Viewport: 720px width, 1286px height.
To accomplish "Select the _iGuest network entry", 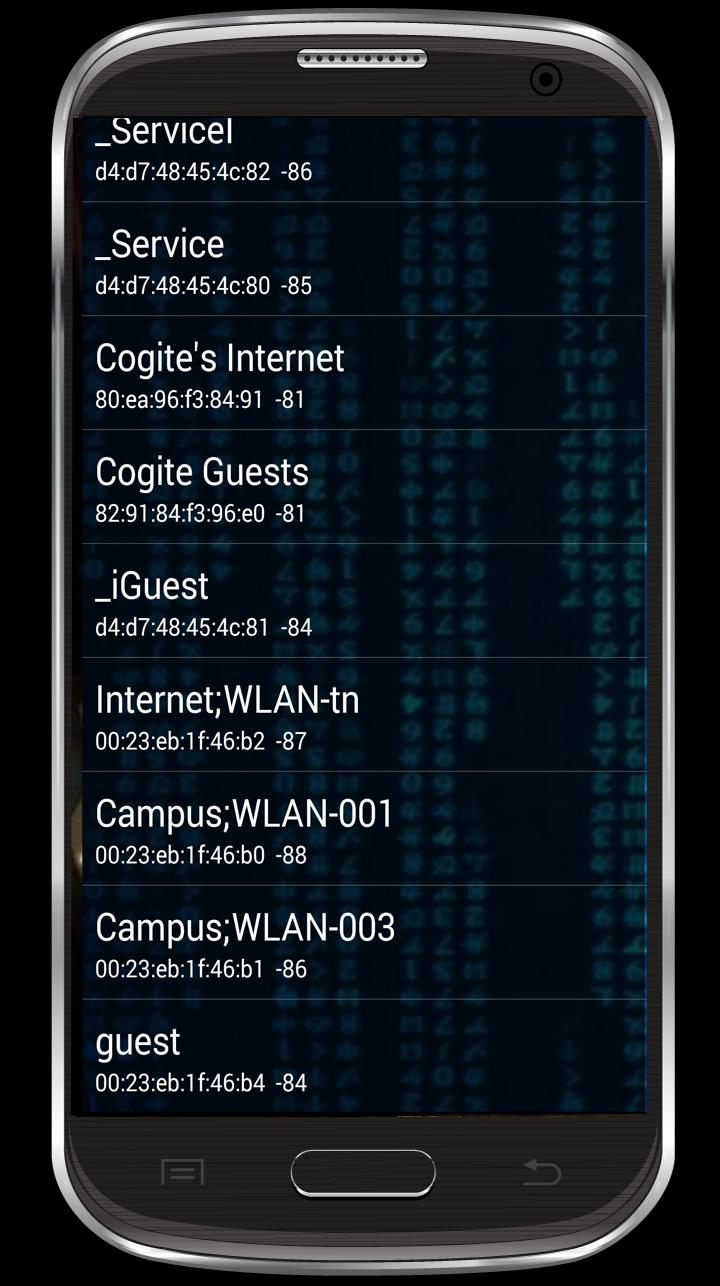I will coord(360,602).
